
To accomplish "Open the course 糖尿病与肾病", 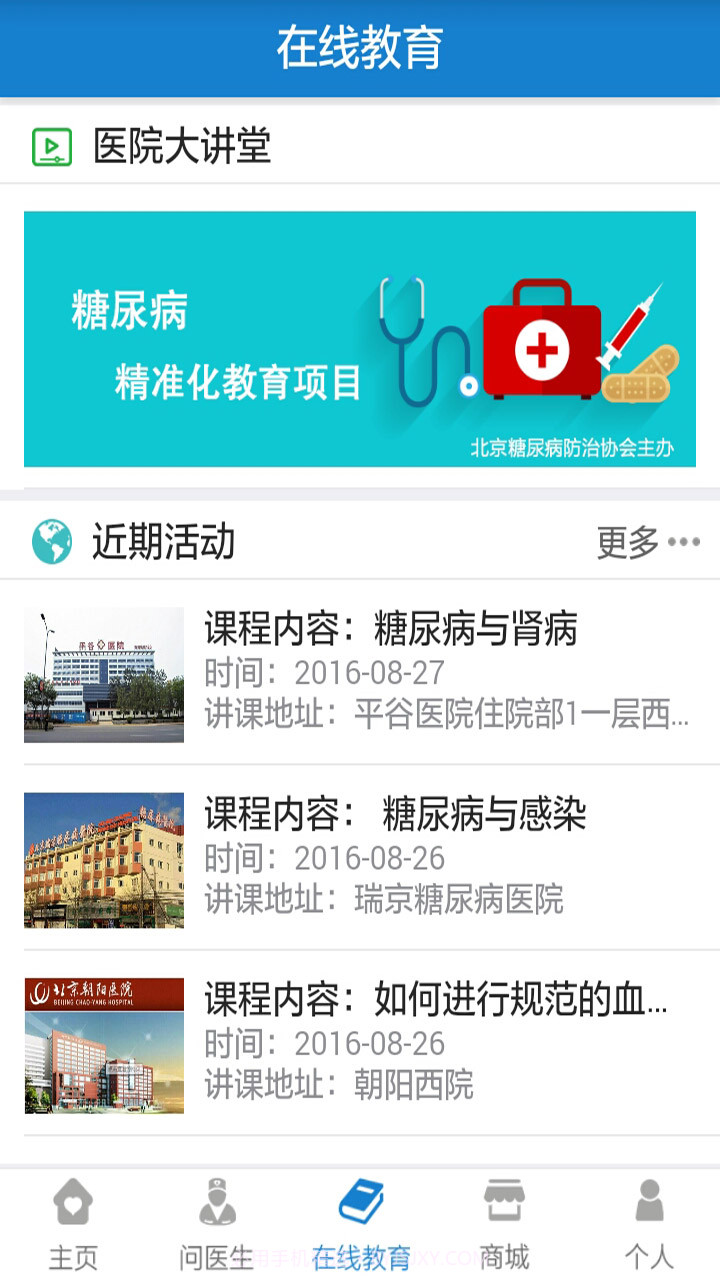I will pyautogui.click(x=390, y=630).
